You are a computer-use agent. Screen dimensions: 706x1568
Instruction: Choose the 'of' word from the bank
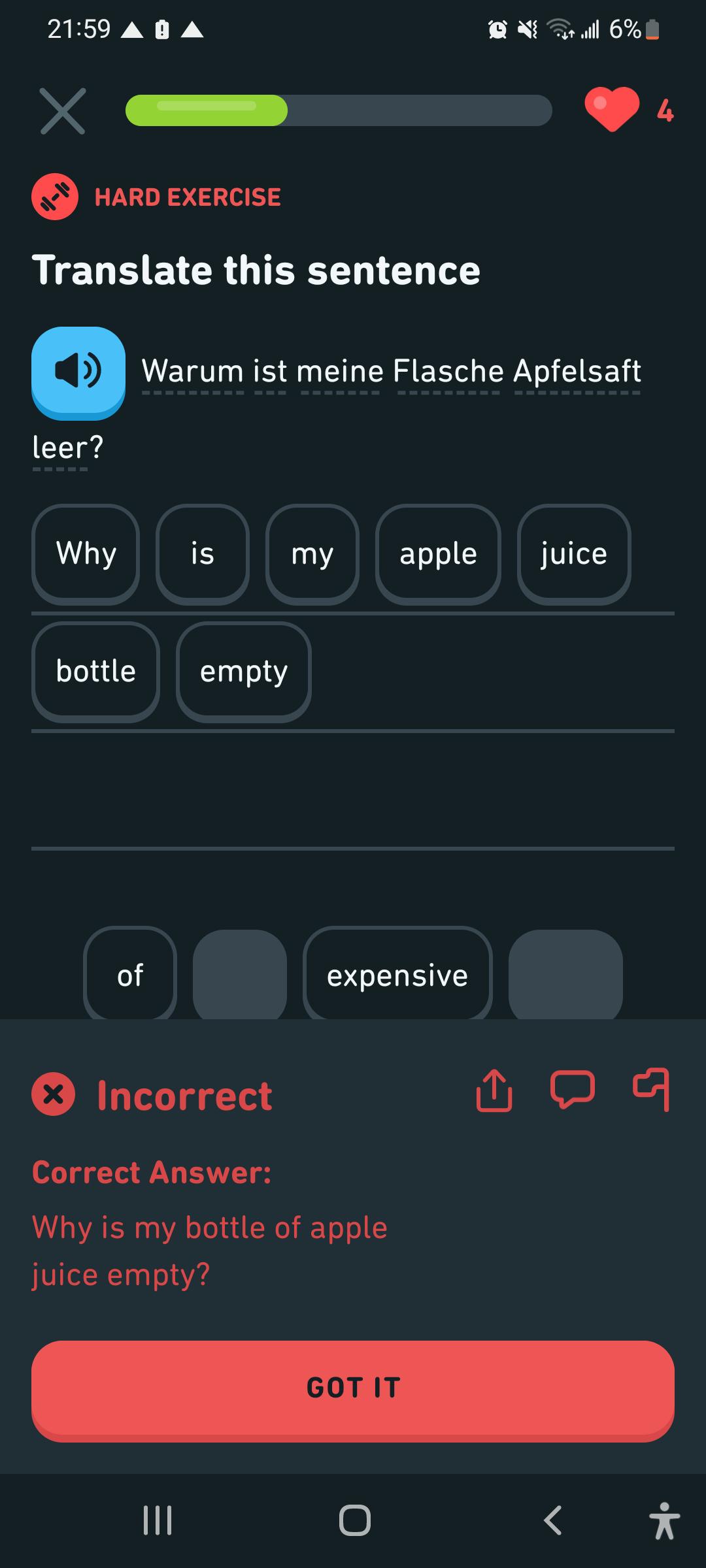point(130,975)
